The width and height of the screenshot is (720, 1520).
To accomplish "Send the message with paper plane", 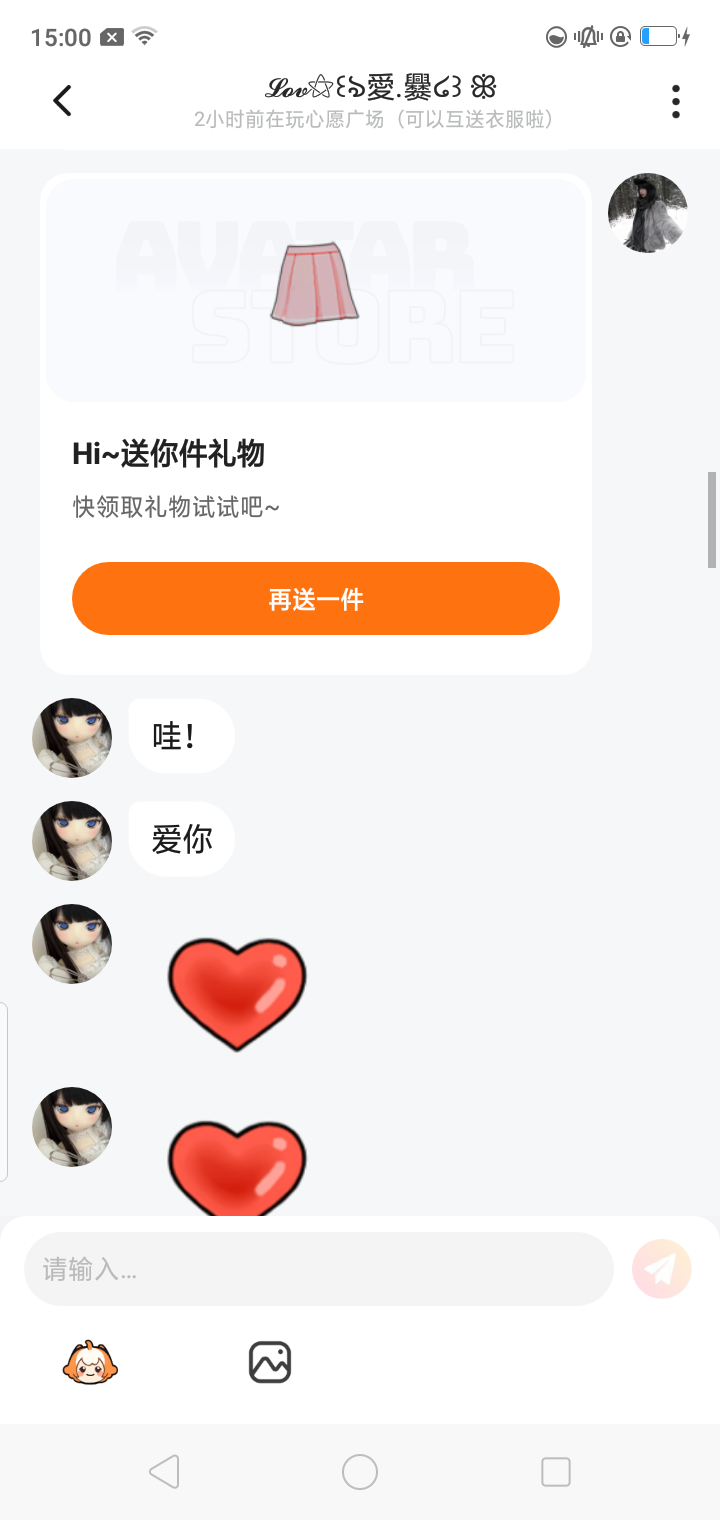I will [661, 1269].
